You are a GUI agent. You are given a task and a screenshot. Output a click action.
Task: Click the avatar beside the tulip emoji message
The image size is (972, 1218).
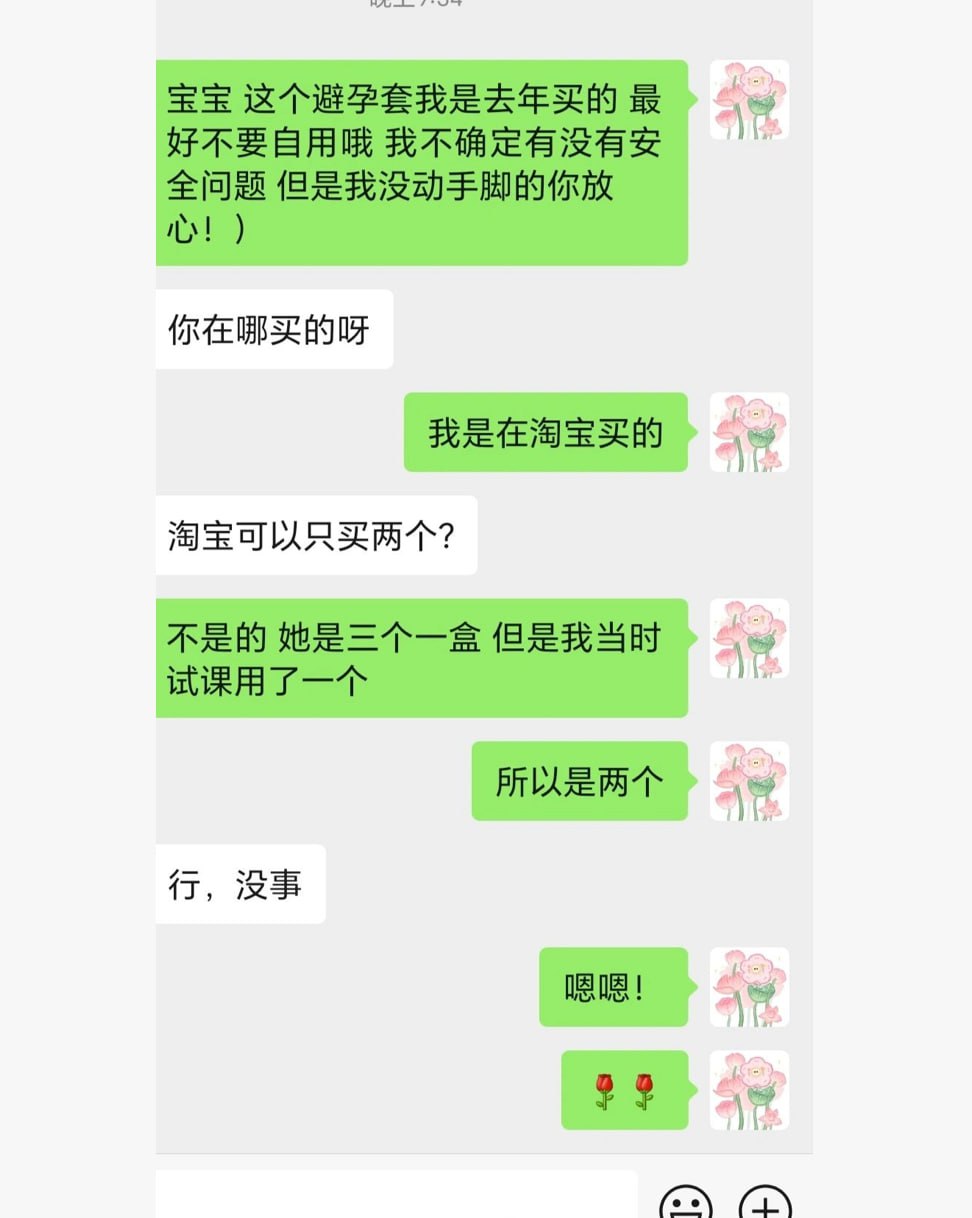point(749,1090)
